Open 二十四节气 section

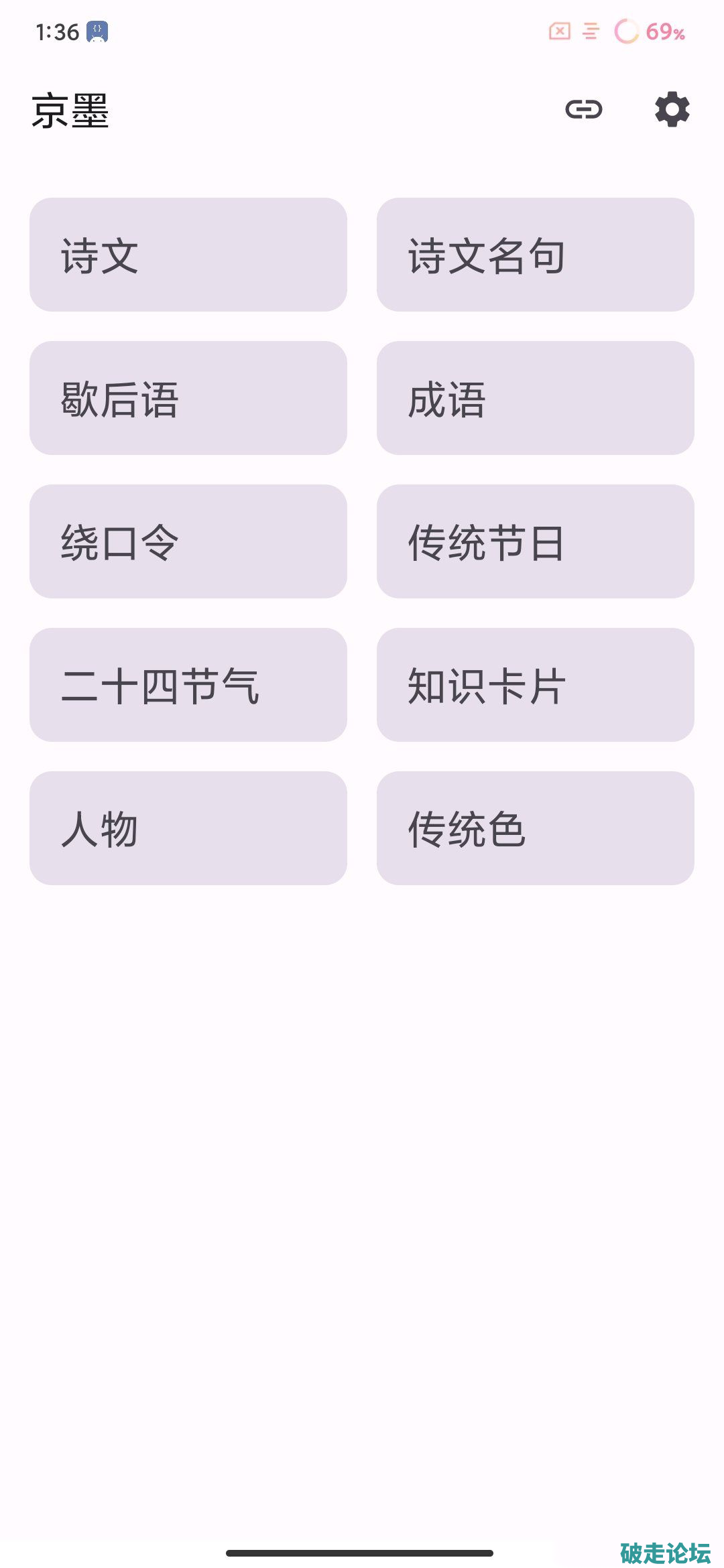[x=188, y=685]
